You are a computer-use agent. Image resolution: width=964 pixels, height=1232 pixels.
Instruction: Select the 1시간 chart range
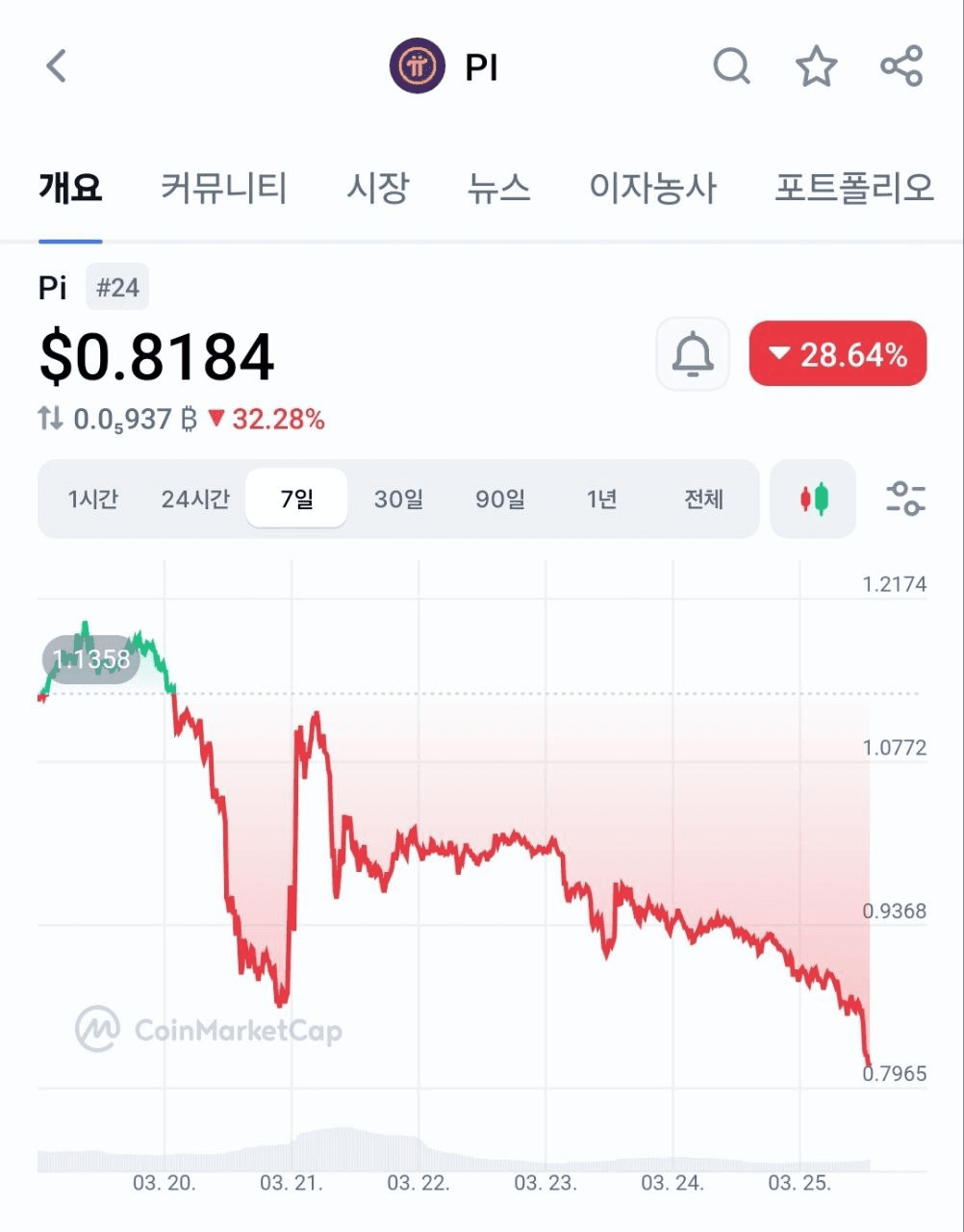(x=93, y=499)
